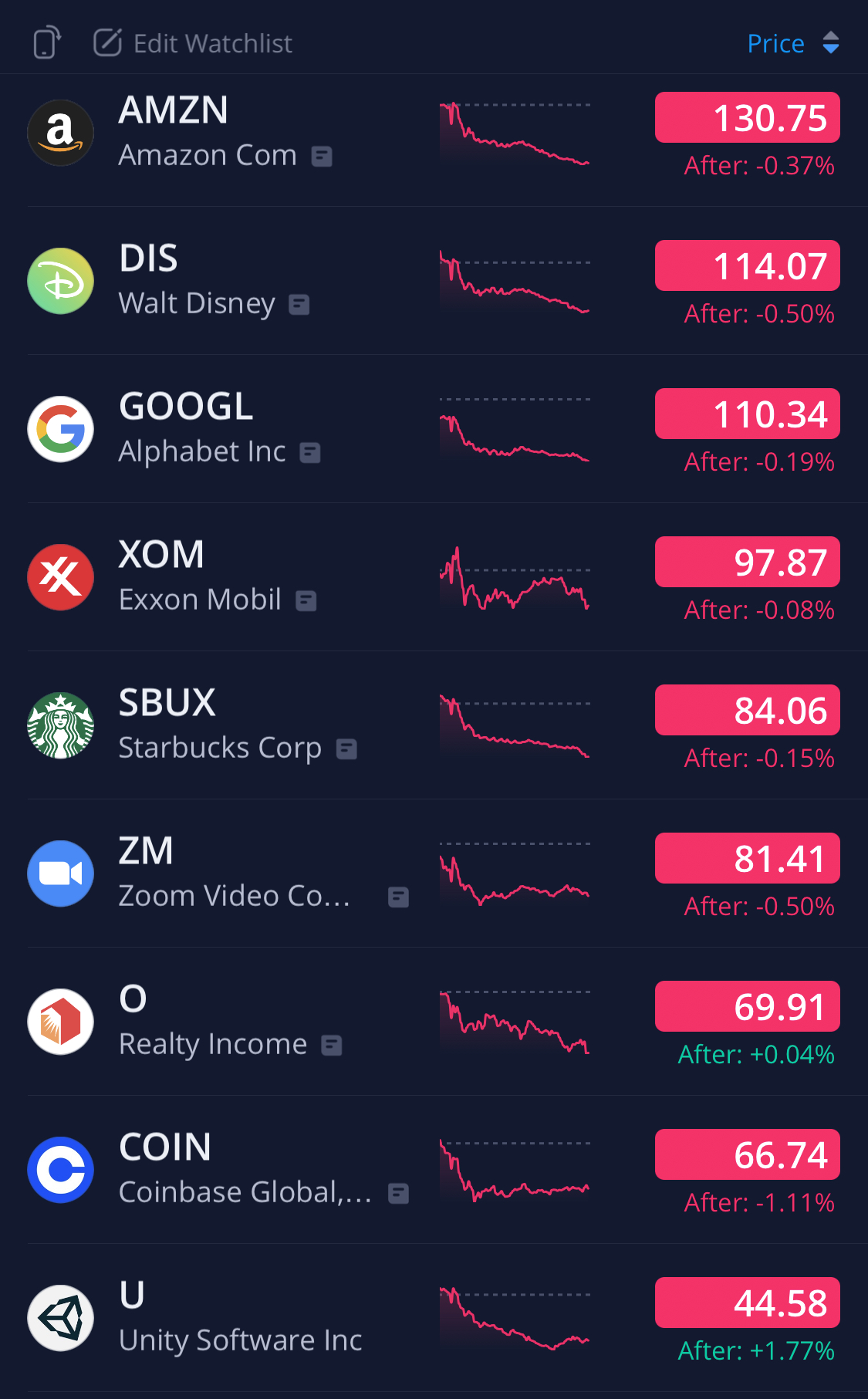Open the AMZN Amazon Com row
This screenshot has height=1399, width=868.
point(434,133)
